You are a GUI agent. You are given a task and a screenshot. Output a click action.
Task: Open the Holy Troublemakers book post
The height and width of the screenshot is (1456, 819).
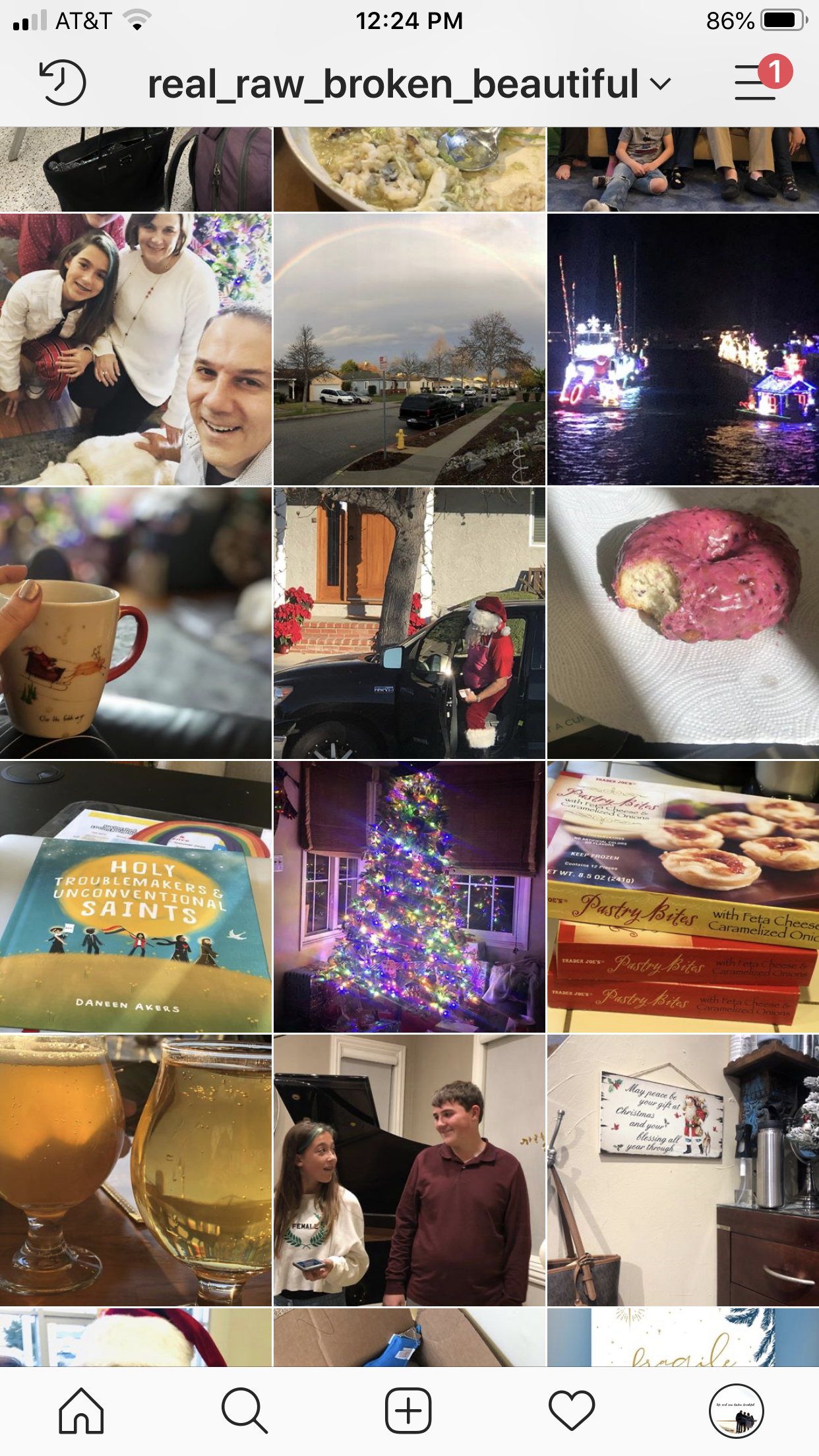tap(135, 897)
